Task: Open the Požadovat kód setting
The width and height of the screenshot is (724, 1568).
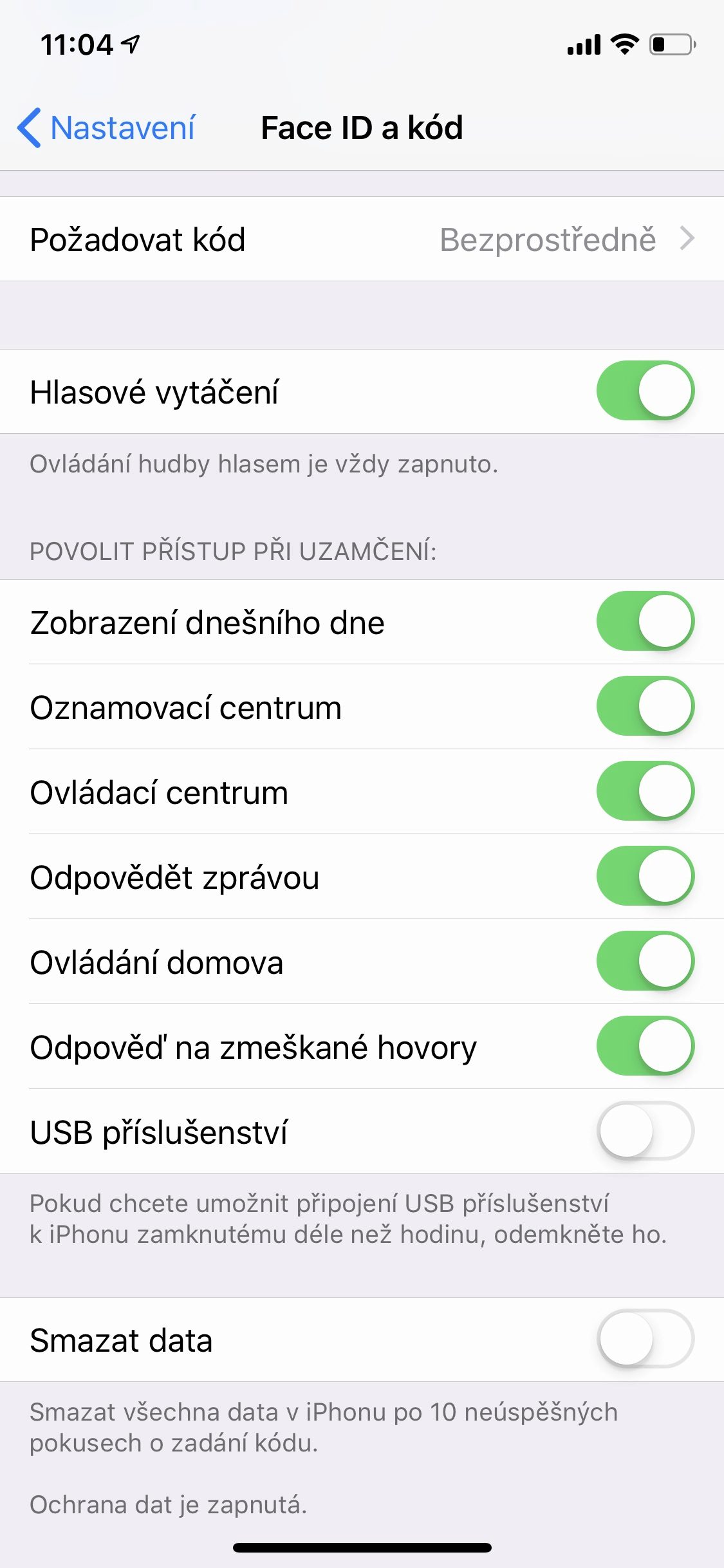Action: tap(362, 239)
